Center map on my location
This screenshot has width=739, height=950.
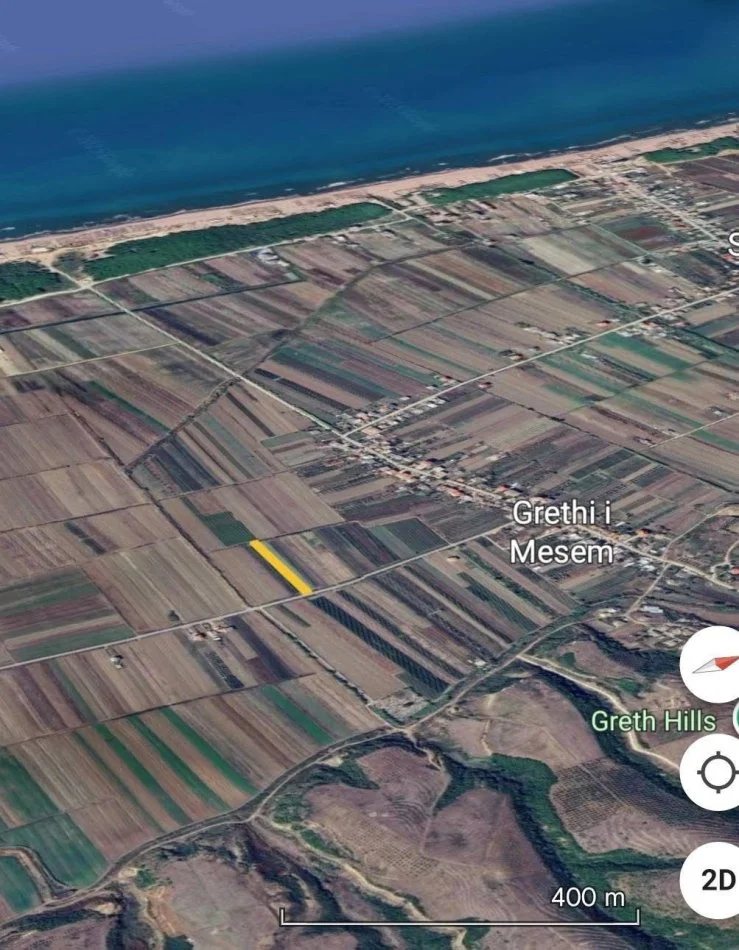click(x=717, y=772)
